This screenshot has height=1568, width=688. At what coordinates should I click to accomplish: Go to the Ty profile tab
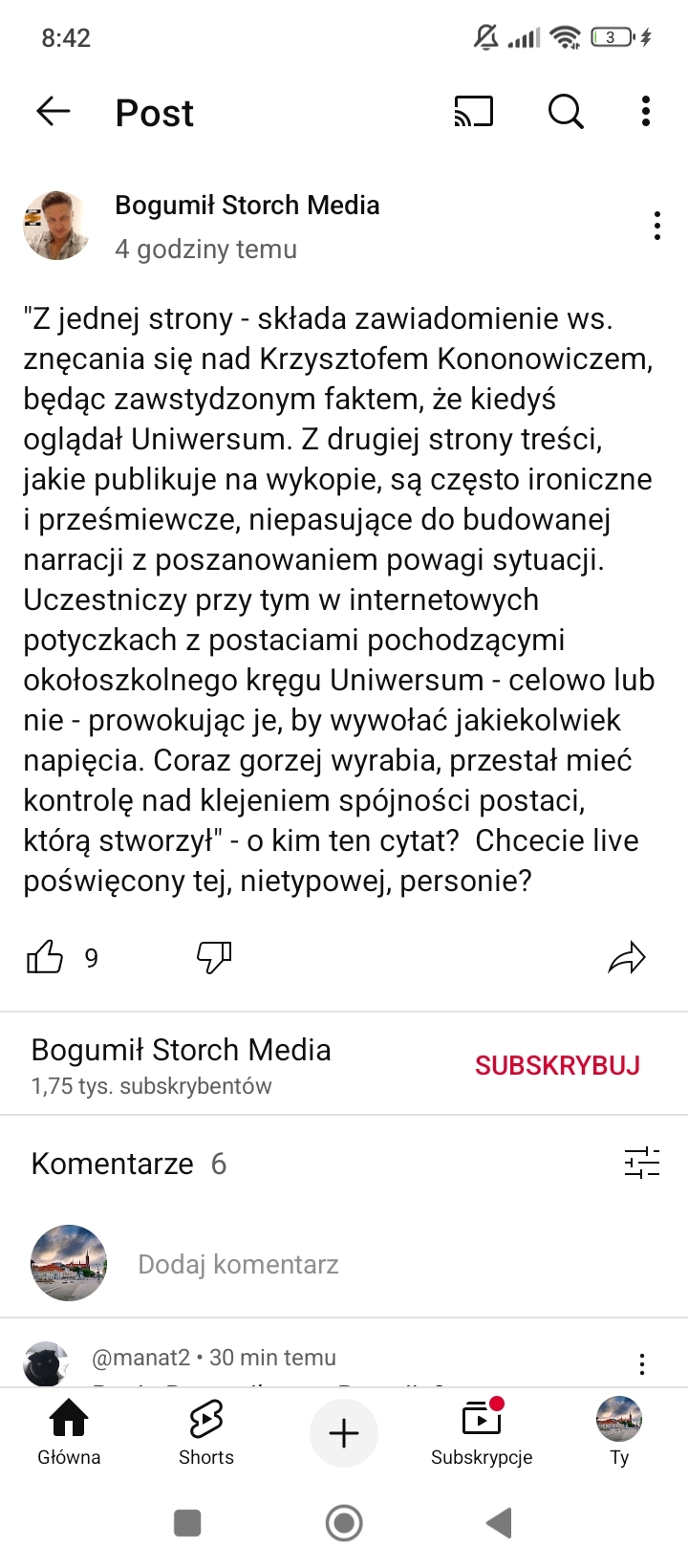(x=619, y=1432)
